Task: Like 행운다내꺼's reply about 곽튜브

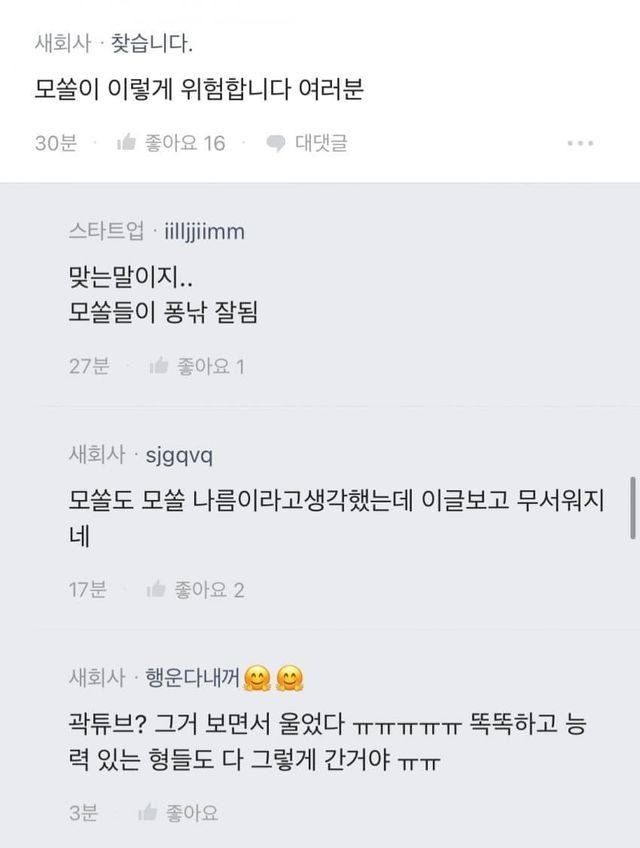Action: click(x=182, y=813)
